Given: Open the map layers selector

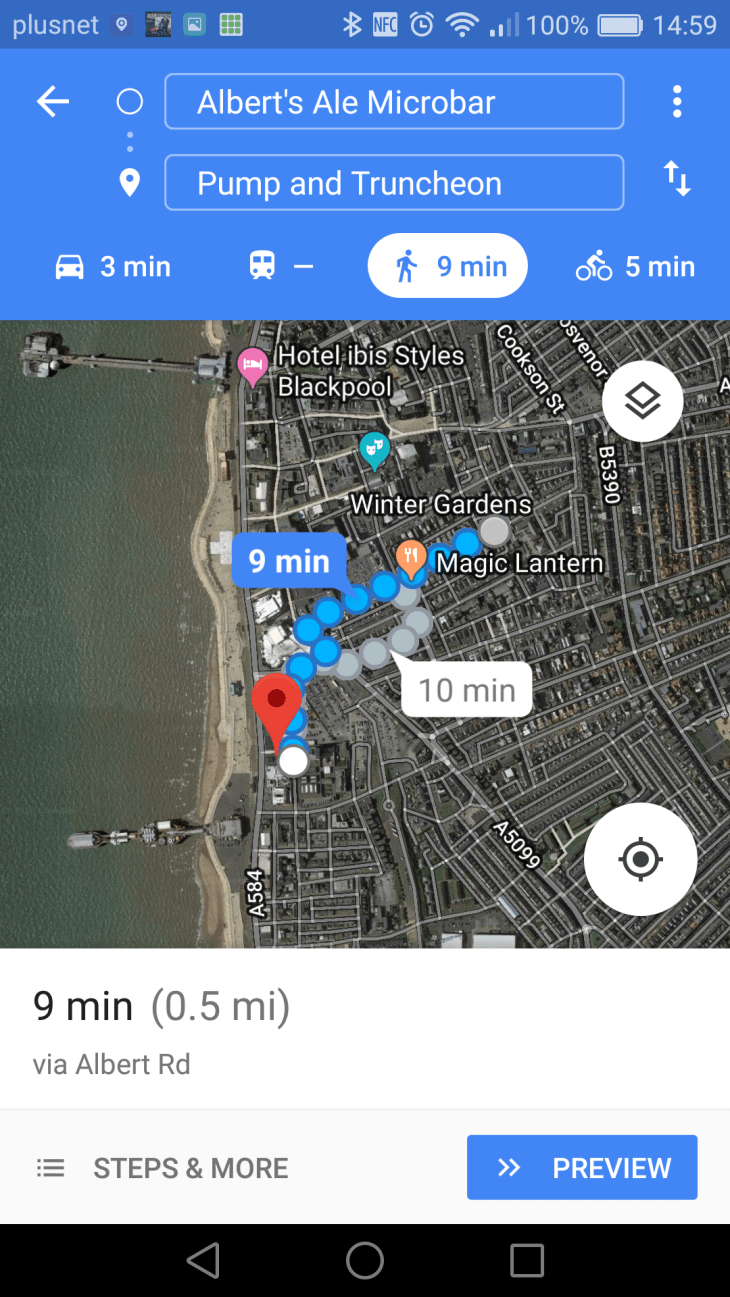Looking at the screenshot, I should pos(642,401).
